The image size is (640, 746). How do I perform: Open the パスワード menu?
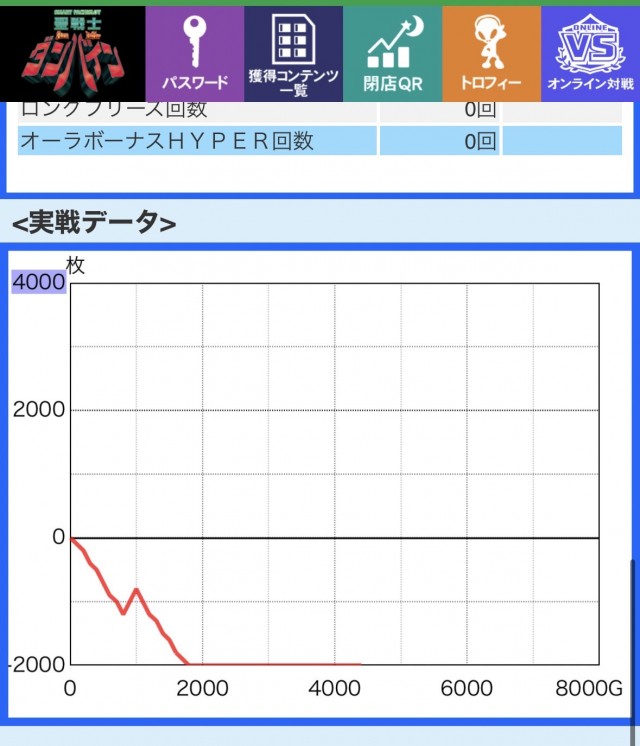click(x=195, y=54)
